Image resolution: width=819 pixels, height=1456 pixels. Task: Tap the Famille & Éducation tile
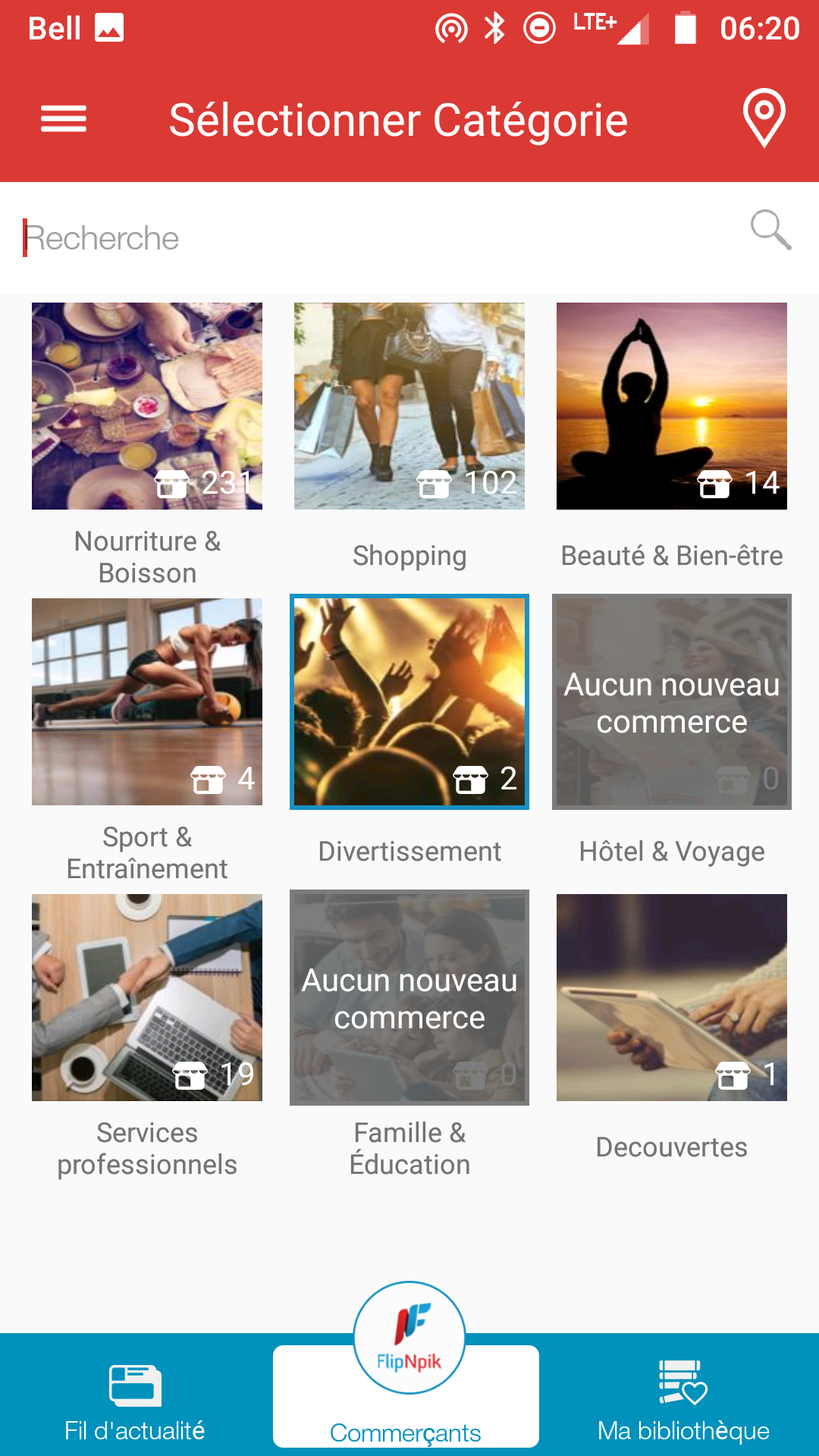(409, 998)
